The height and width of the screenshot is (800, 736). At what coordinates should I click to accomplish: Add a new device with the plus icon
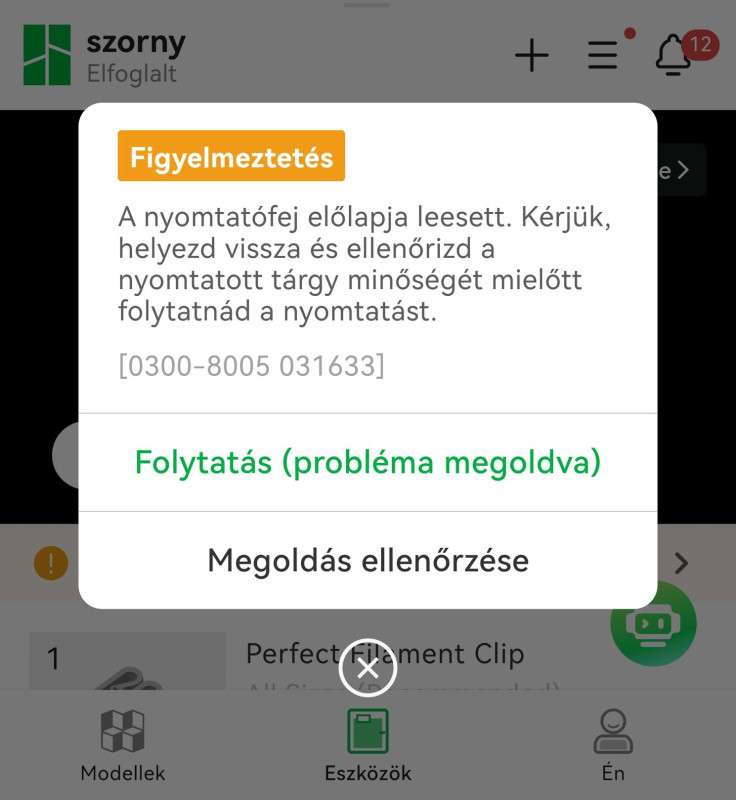(x=531, y=55)
